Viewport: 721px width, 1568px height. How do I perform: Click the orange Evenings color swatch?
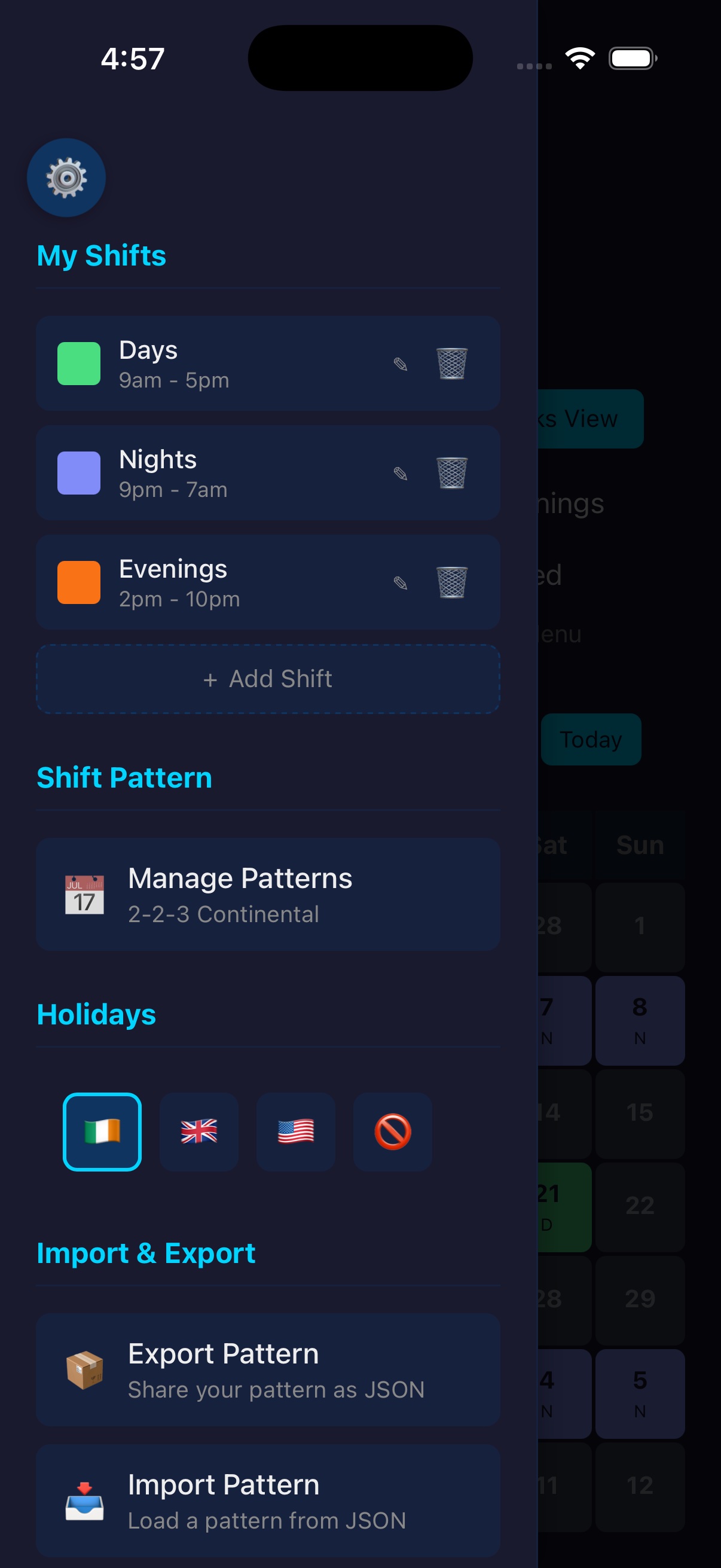coord(79,582)
